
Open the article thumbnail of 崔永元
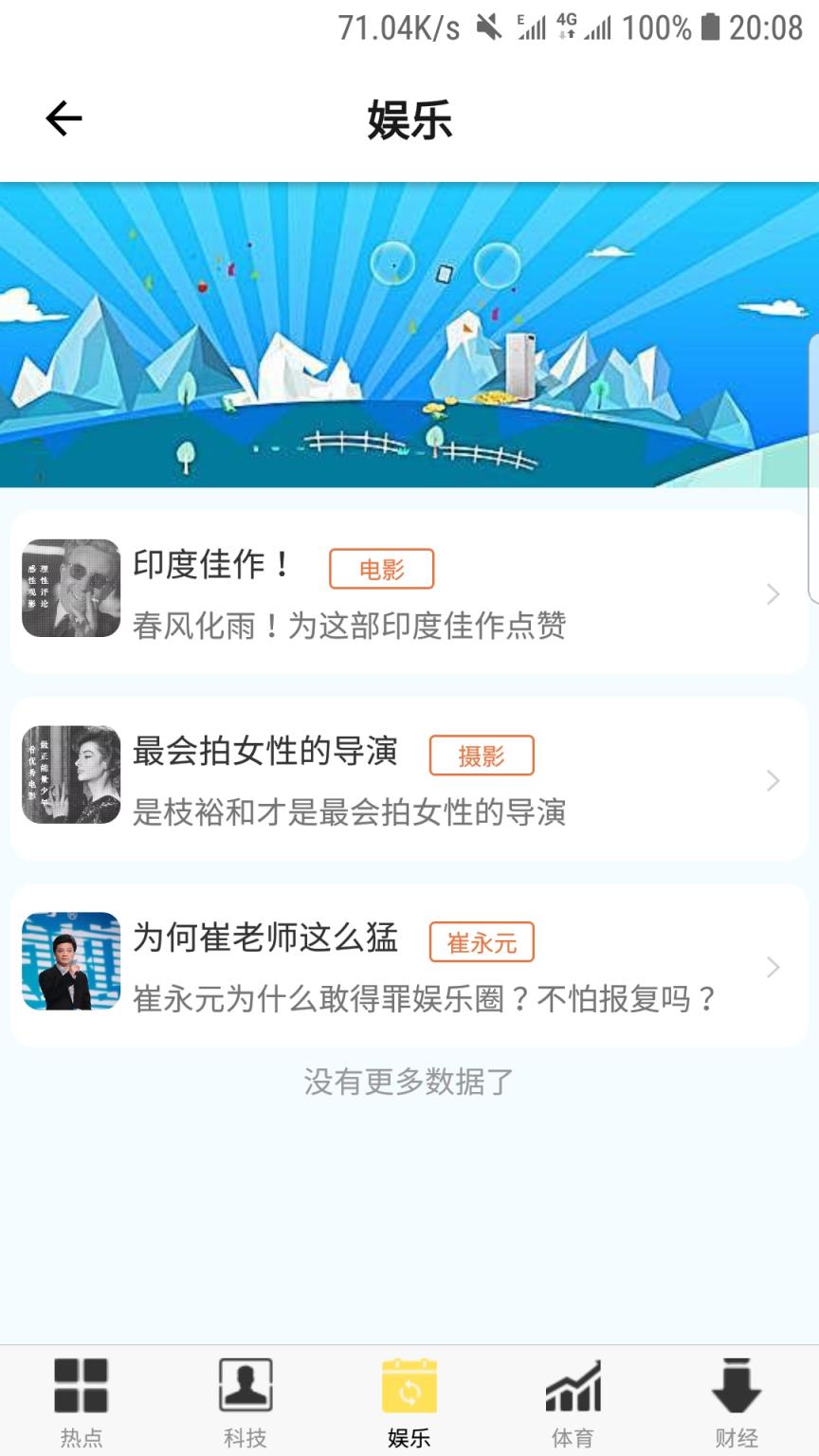(70, 961)
